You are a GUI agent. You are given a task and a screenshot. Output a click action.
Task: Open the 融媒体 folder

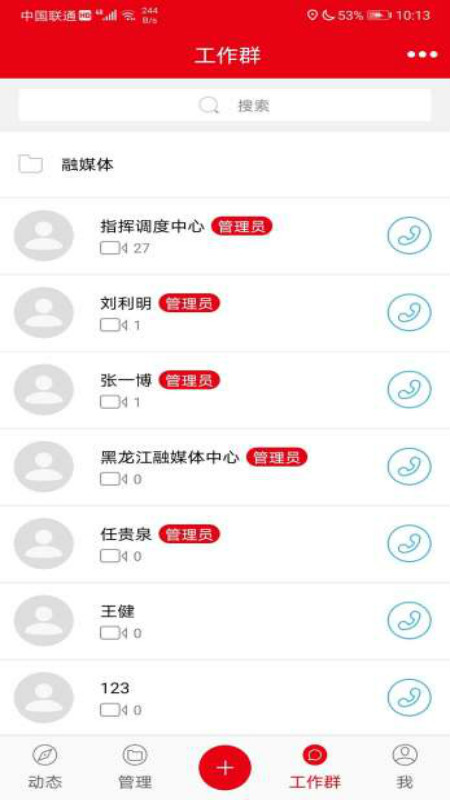[x=225, y=164]
